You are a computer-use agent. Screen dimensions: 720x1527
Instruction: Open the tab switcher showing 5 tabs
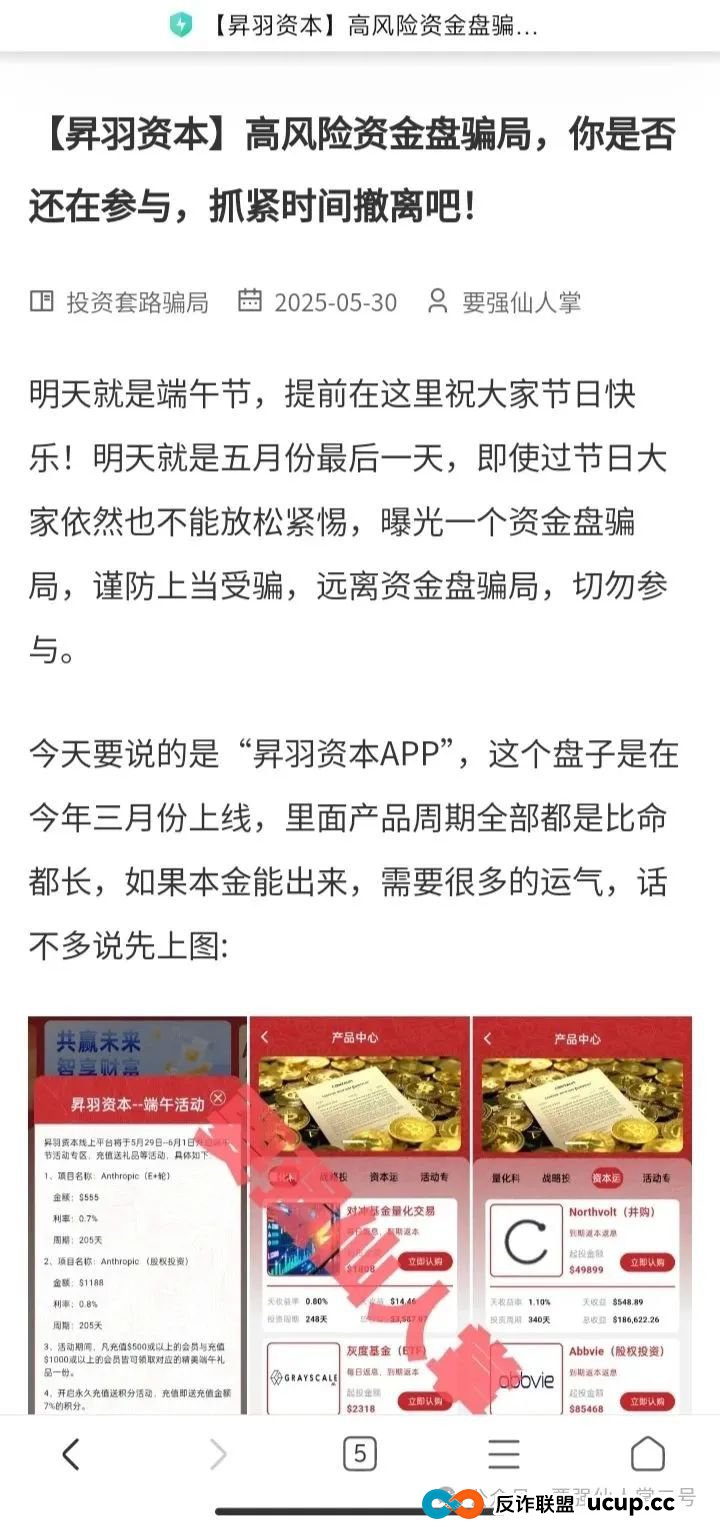point(360,1454)
